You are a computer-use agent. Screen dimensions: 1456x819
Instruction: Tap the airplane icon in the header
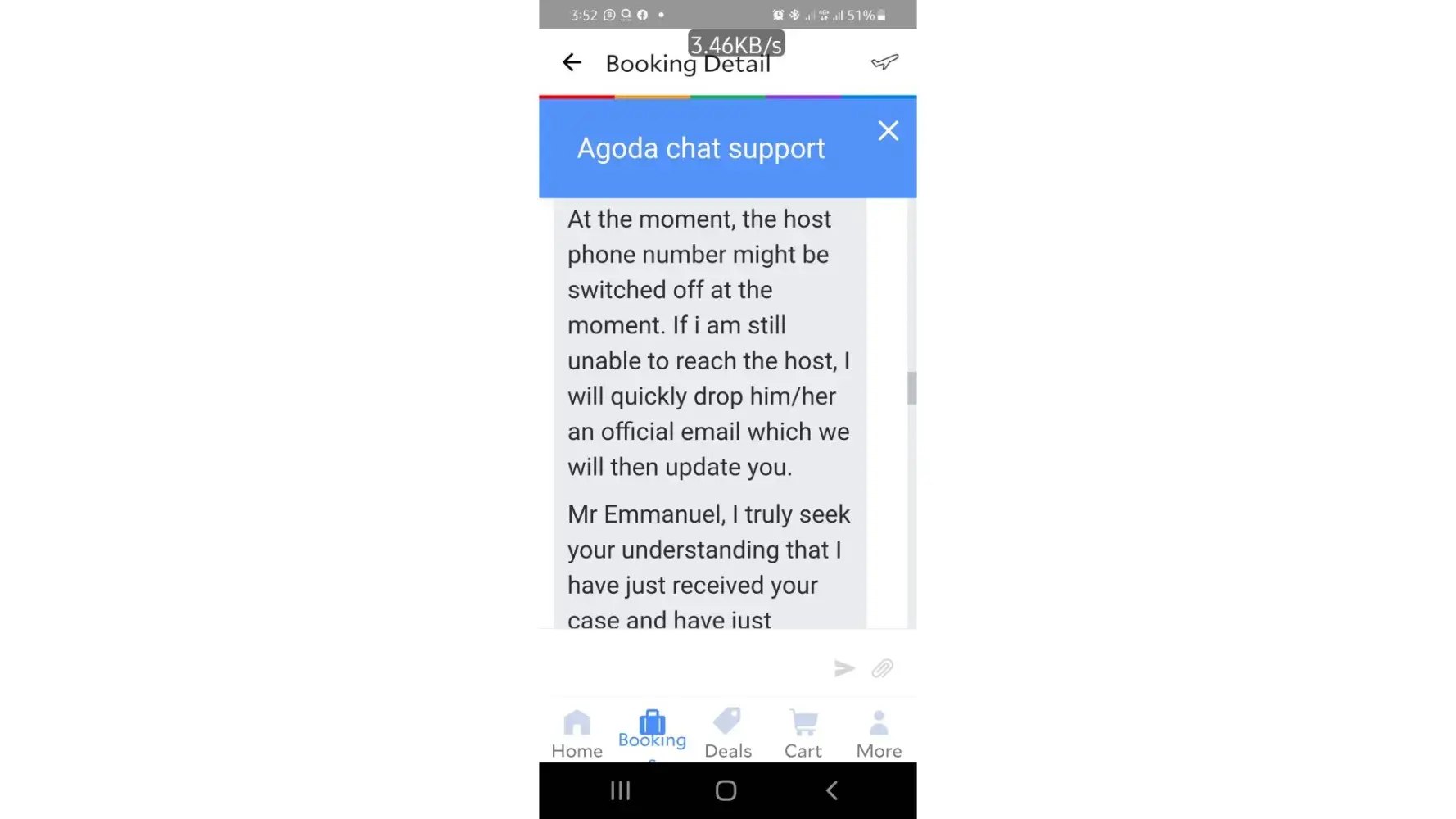point(884,62)
